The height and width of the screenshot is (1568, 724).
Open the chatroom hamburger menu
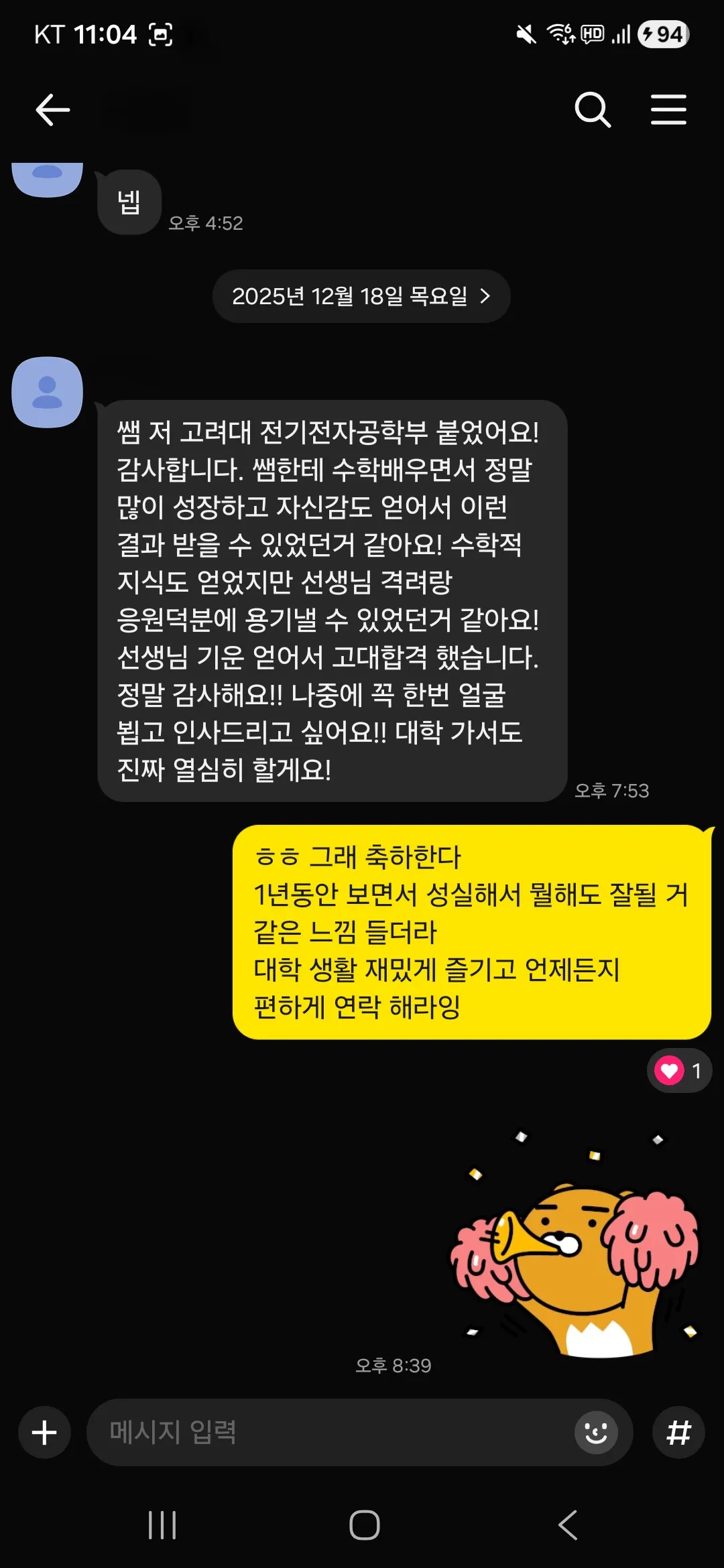668,109
